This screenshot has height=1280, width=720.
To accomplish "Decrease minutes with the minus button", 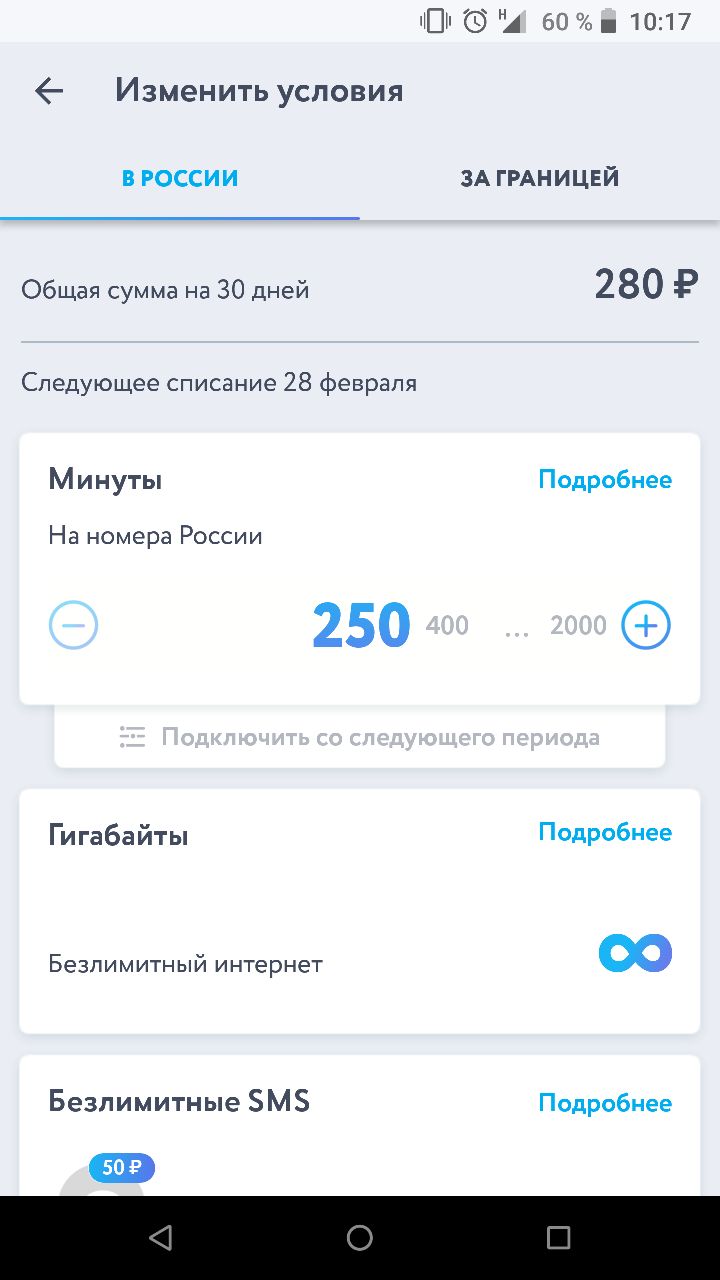I will [x=74, y=625].
